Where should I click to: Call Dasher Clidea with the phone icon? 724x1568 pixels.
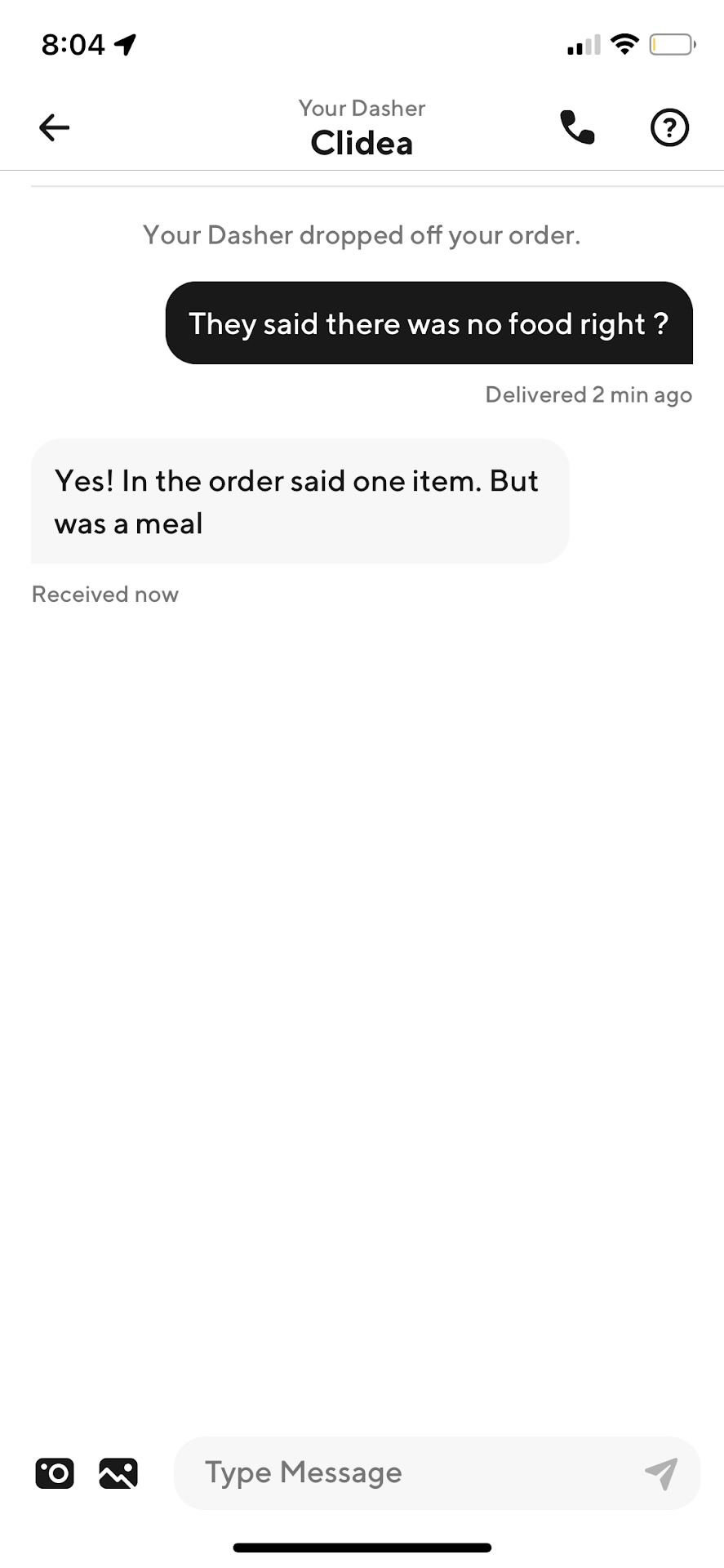[x=577, y=127]
